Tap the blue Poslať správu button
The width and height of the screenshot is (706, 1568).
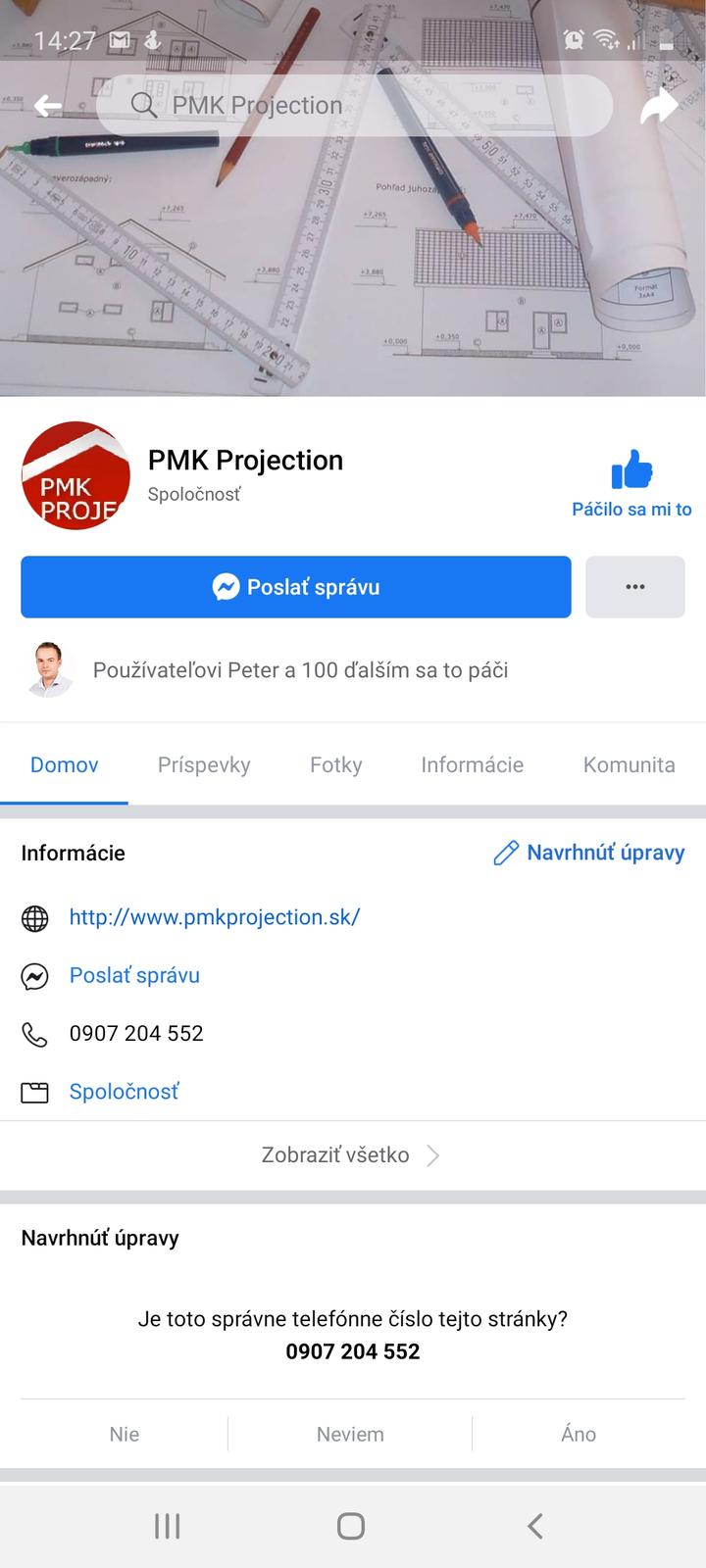click(295, 587)
